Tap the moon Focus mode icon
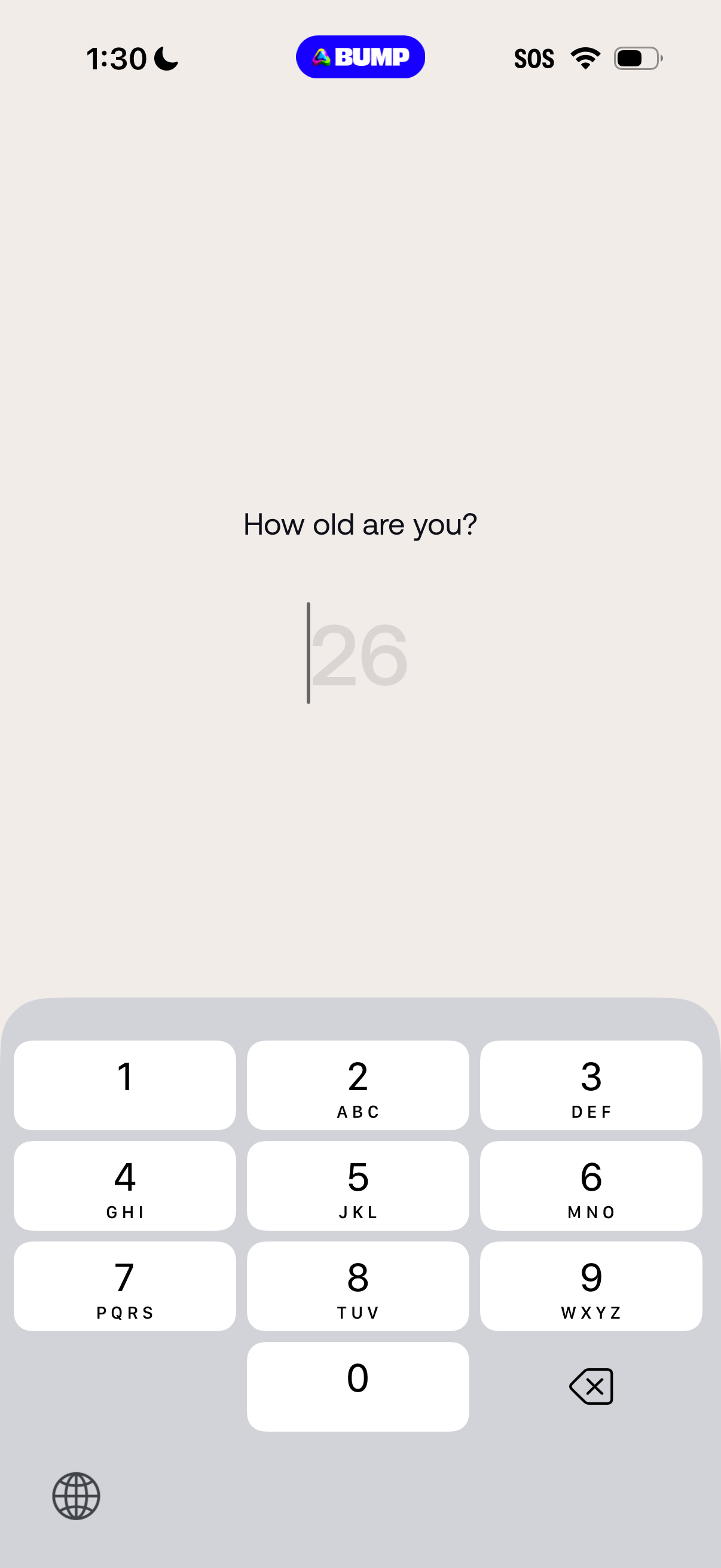The width and height of the screenshot is (721, 1568). (x=166, y=59)
